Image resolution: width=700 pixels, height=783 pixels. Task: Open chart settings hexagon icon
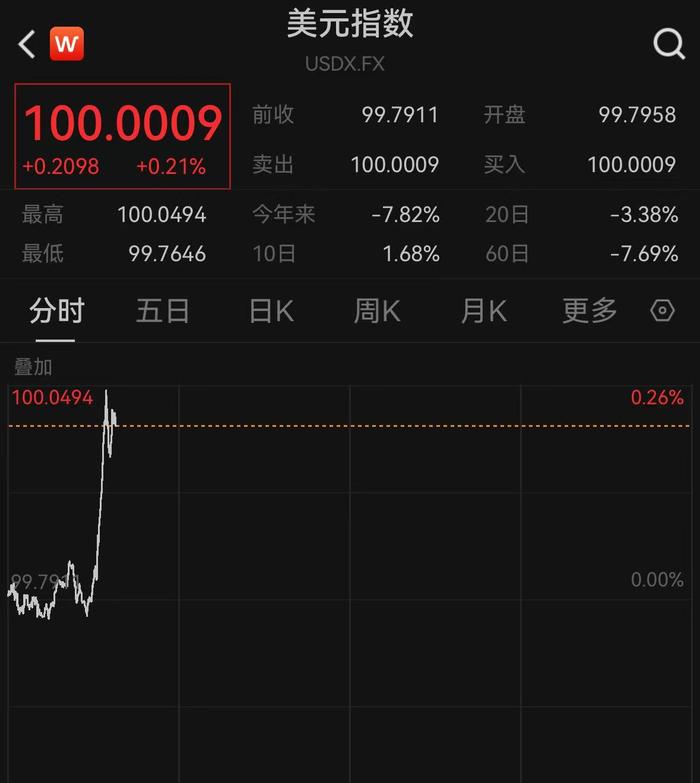[662, 311]
